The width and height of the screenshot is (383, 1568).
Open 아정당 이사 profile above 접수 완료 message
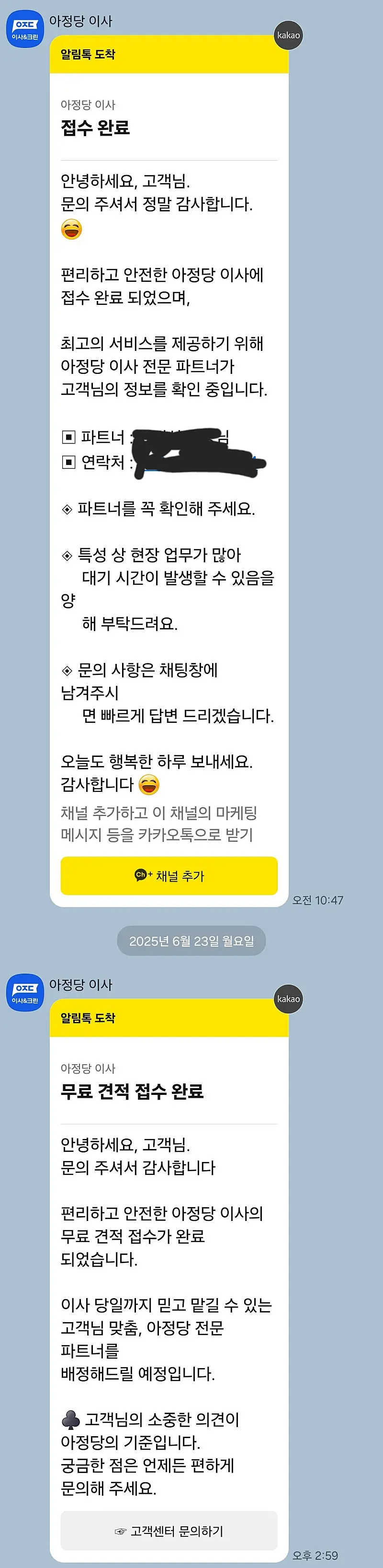25,30
